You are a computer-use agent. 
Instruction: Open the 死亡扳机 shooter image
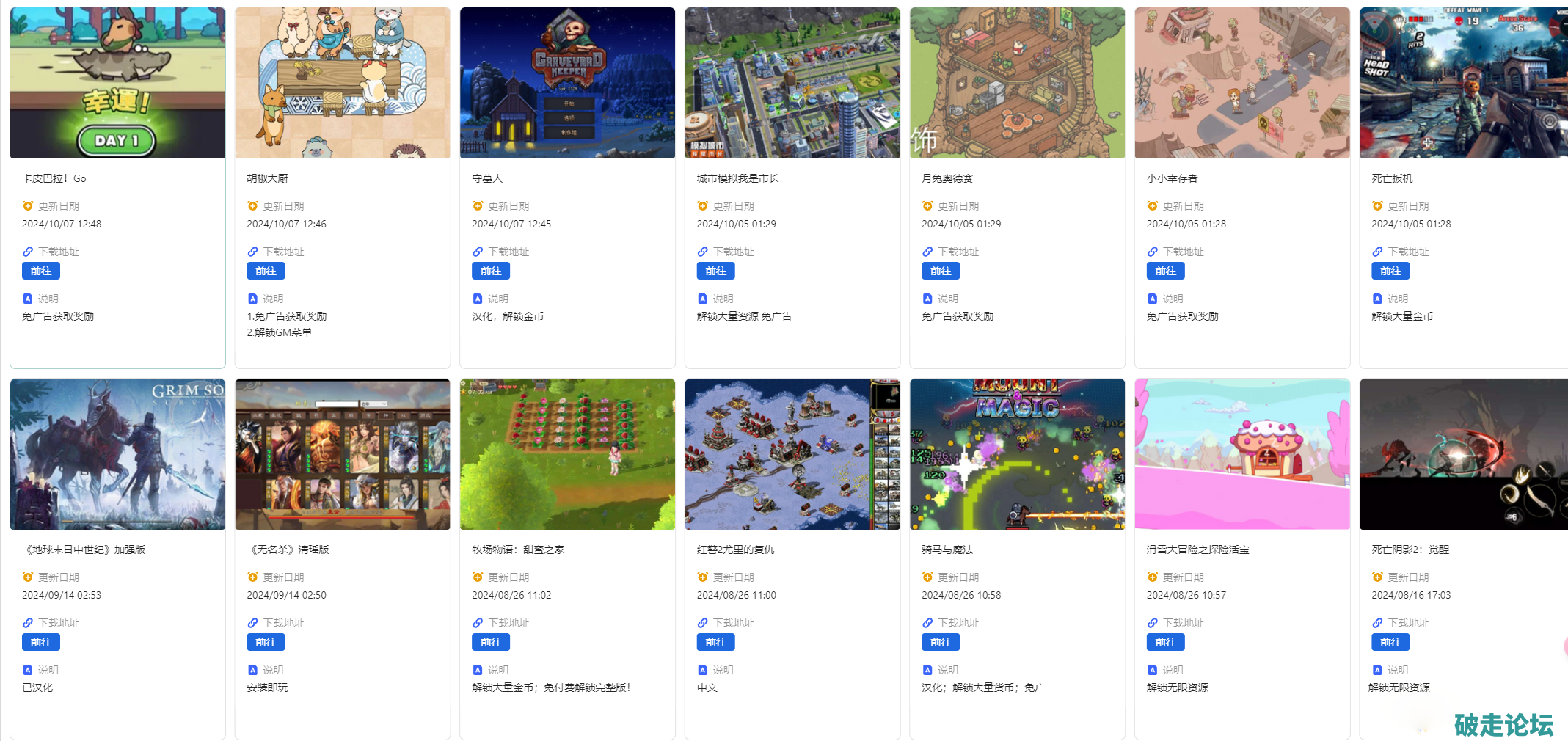coord(1463,83)
